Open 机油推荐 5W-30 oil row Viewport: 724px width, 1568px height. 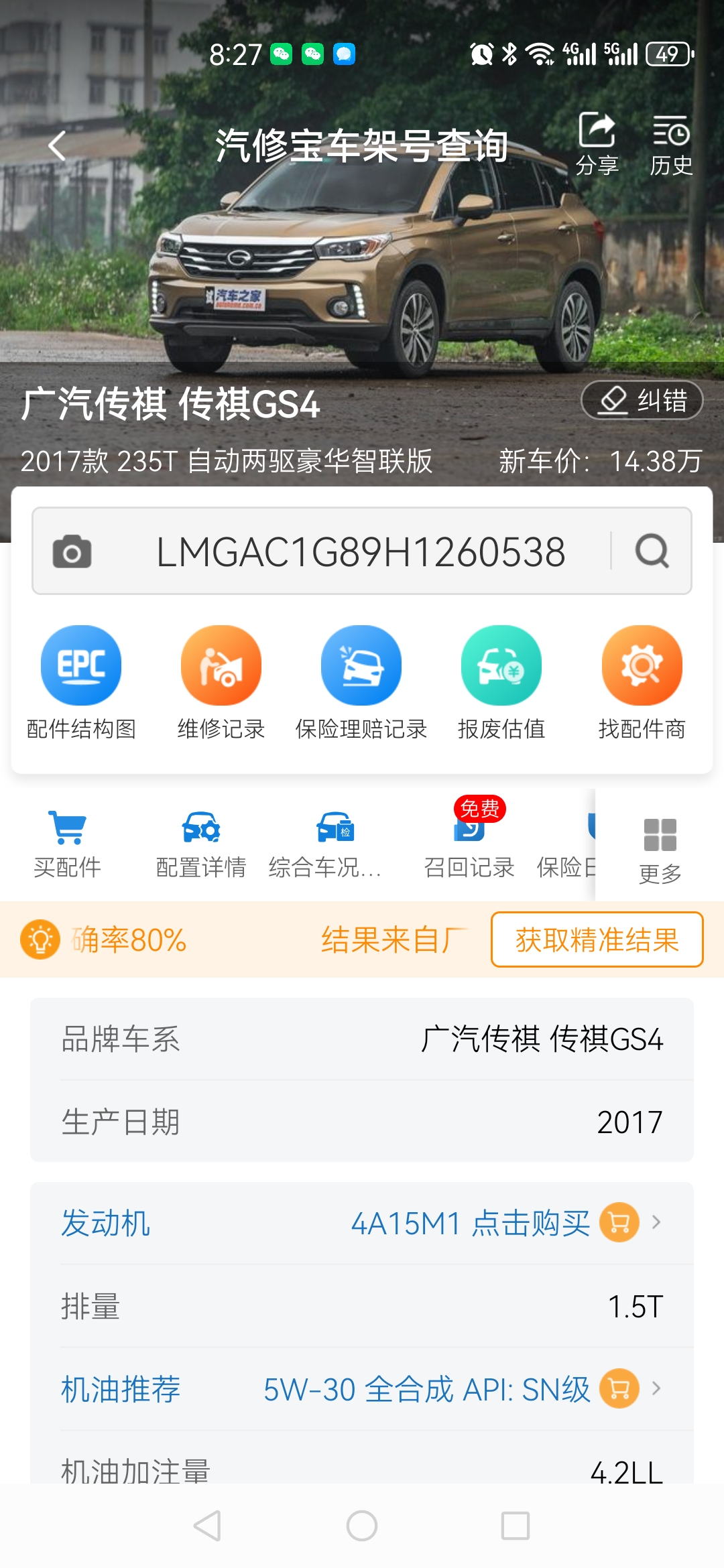point(362,1389)
